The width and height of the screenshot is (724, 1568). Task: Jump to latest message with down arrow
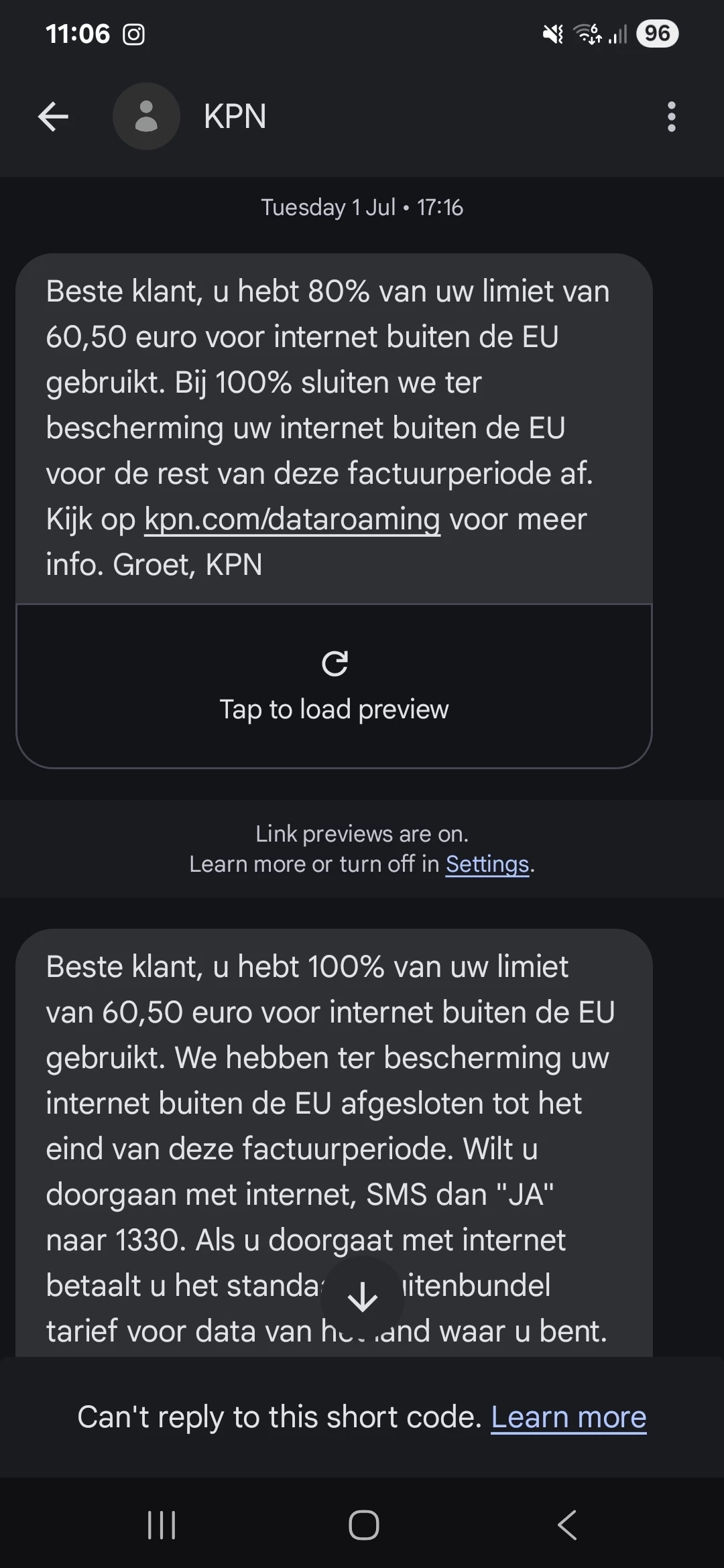coord(363,1297)
